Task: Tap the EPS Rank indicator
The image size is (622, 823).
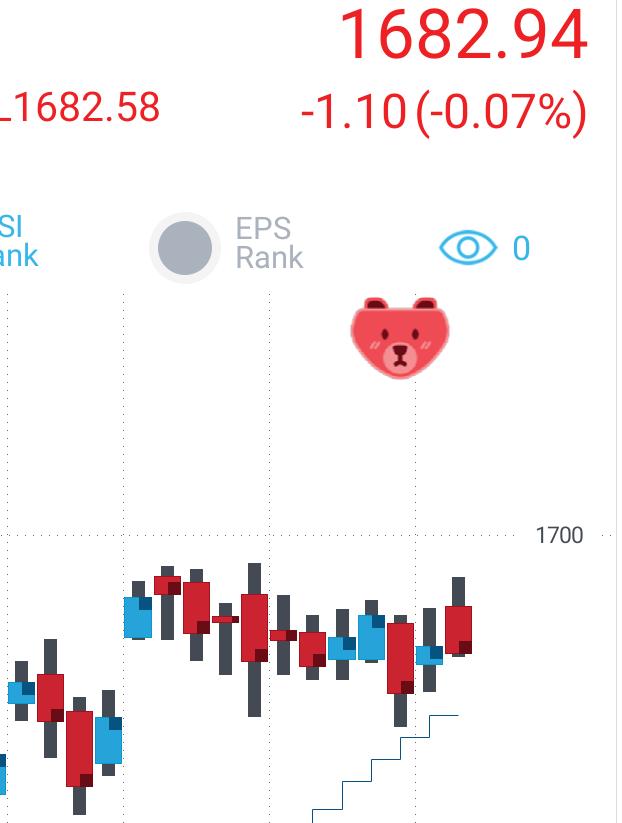Action: (227, 247)
